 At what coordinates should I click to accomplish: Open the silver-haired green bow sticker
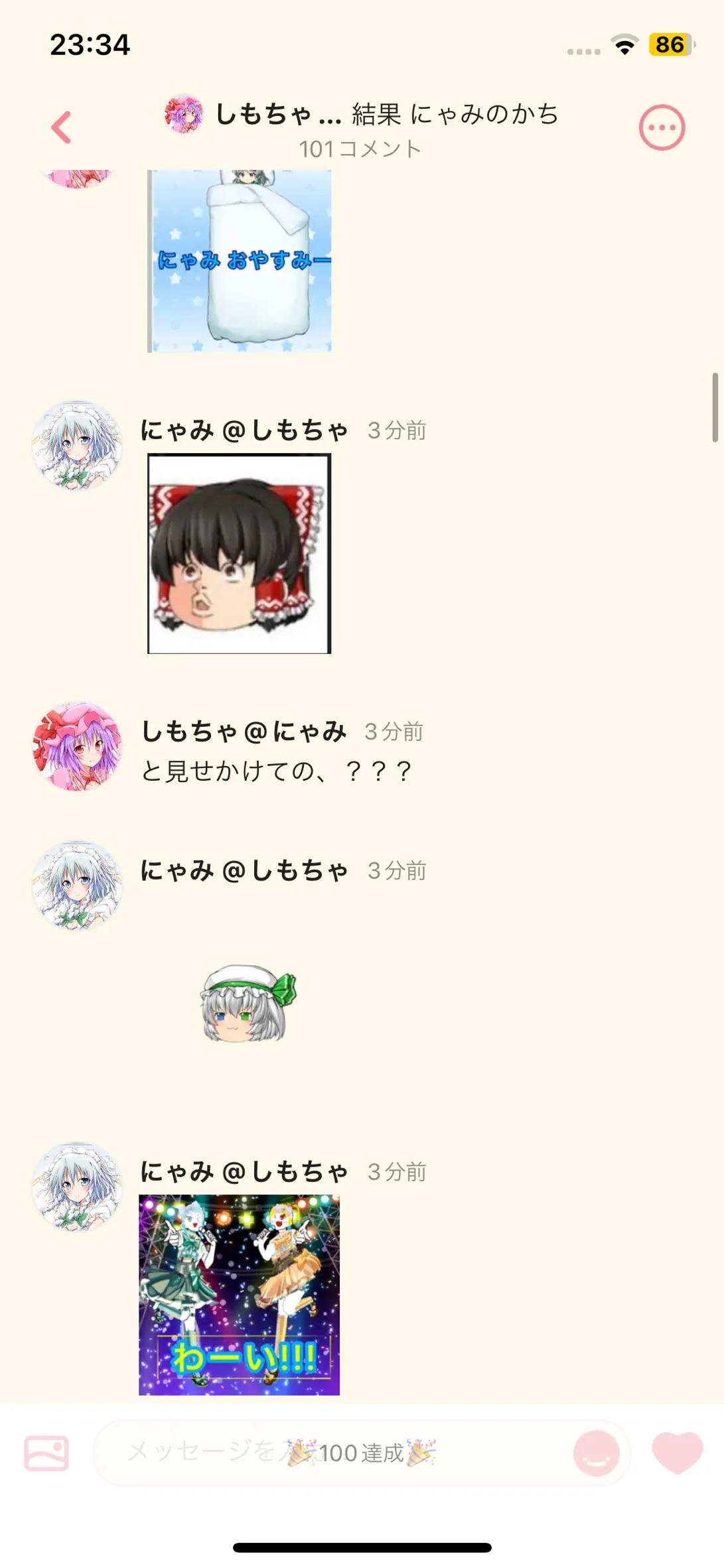tap(248, 1004)
